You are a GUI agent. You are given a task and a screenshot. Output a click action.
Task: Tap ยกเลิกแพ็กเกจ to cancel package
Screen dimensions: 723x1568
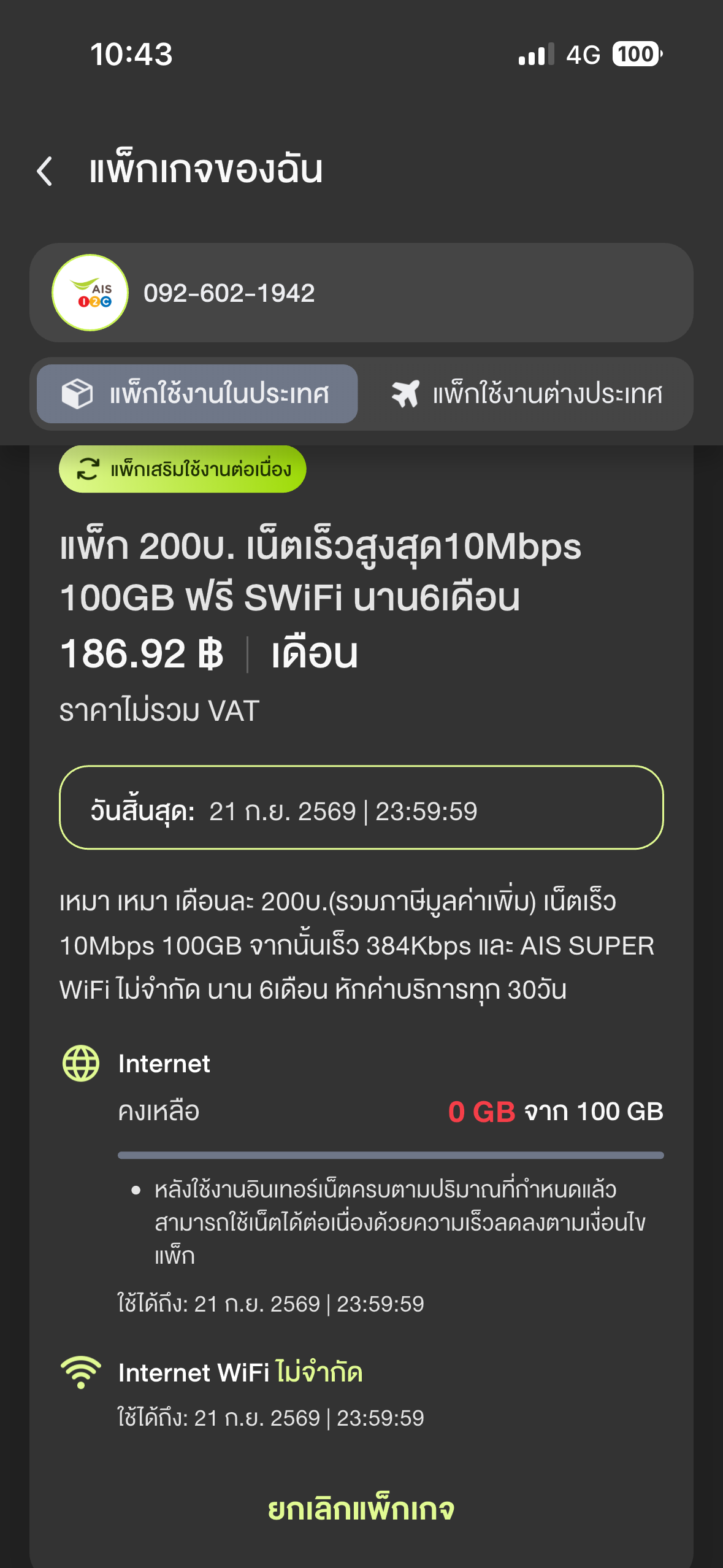[x=361, y=1510]
